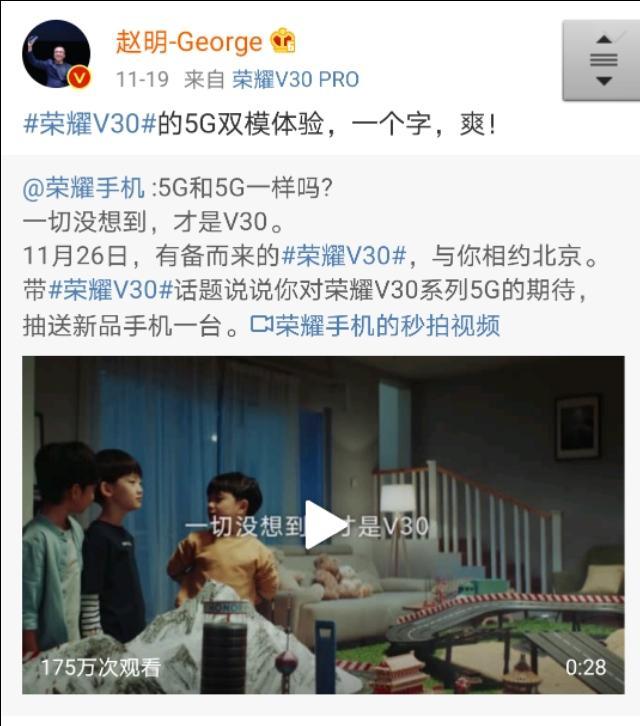
Task: Play the 一切没想到才是V30 video
Action: pos(322,526)
